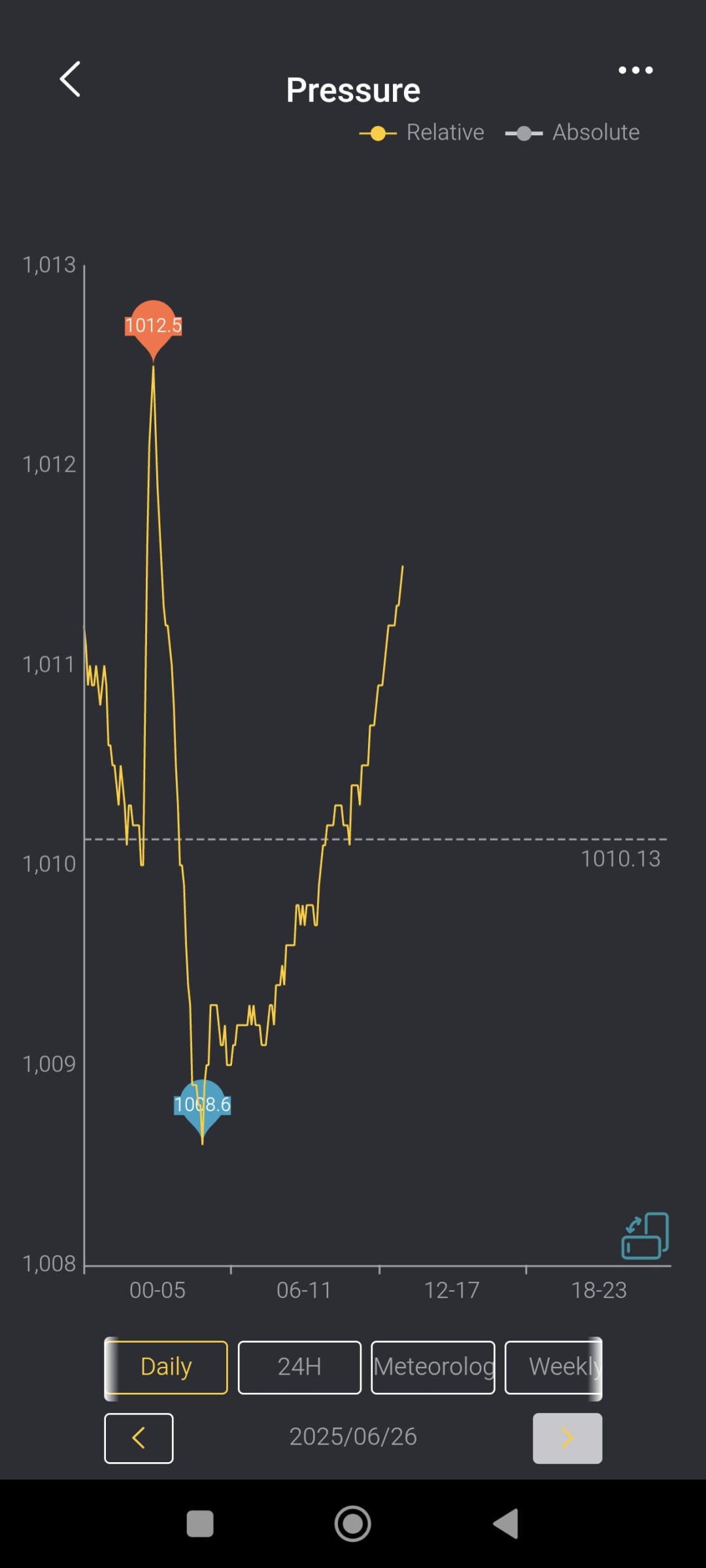706x1568 pixels.
Task: Go to the next day's data
Action: click(x=567, y=1438)
